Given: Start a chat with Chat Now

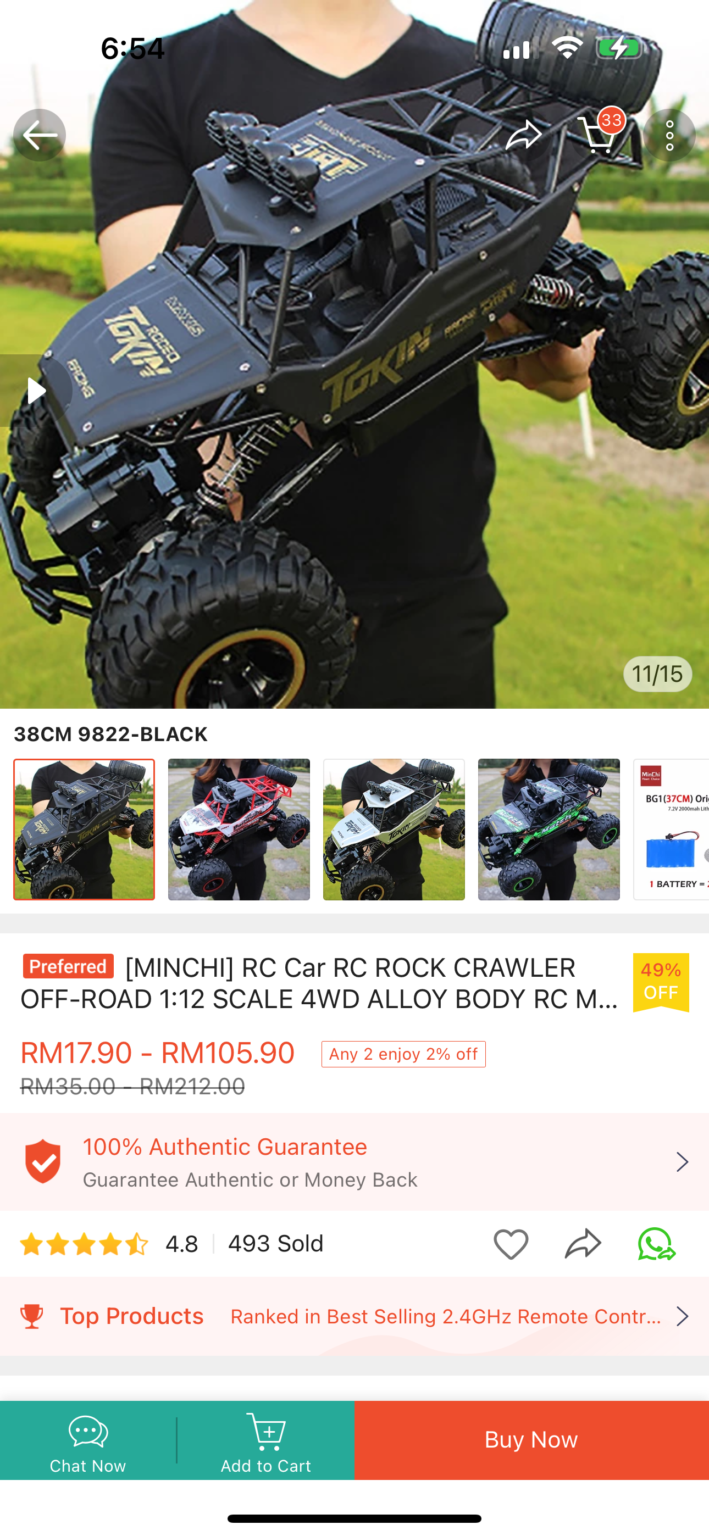Looking at the screenshot, I should click(88, 1442).
